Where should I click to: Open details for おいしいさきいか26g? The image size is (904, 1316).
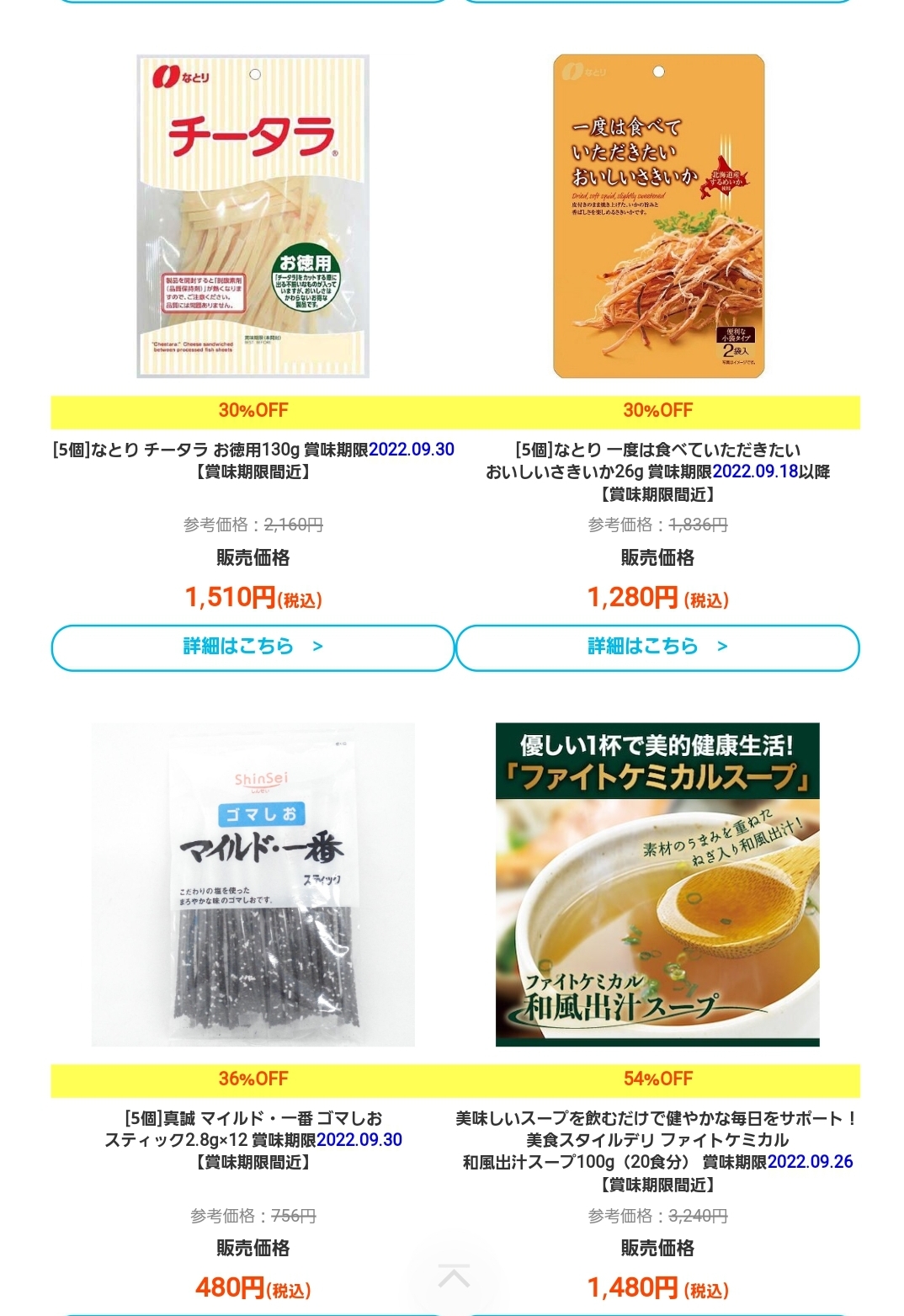pos(657,647)
